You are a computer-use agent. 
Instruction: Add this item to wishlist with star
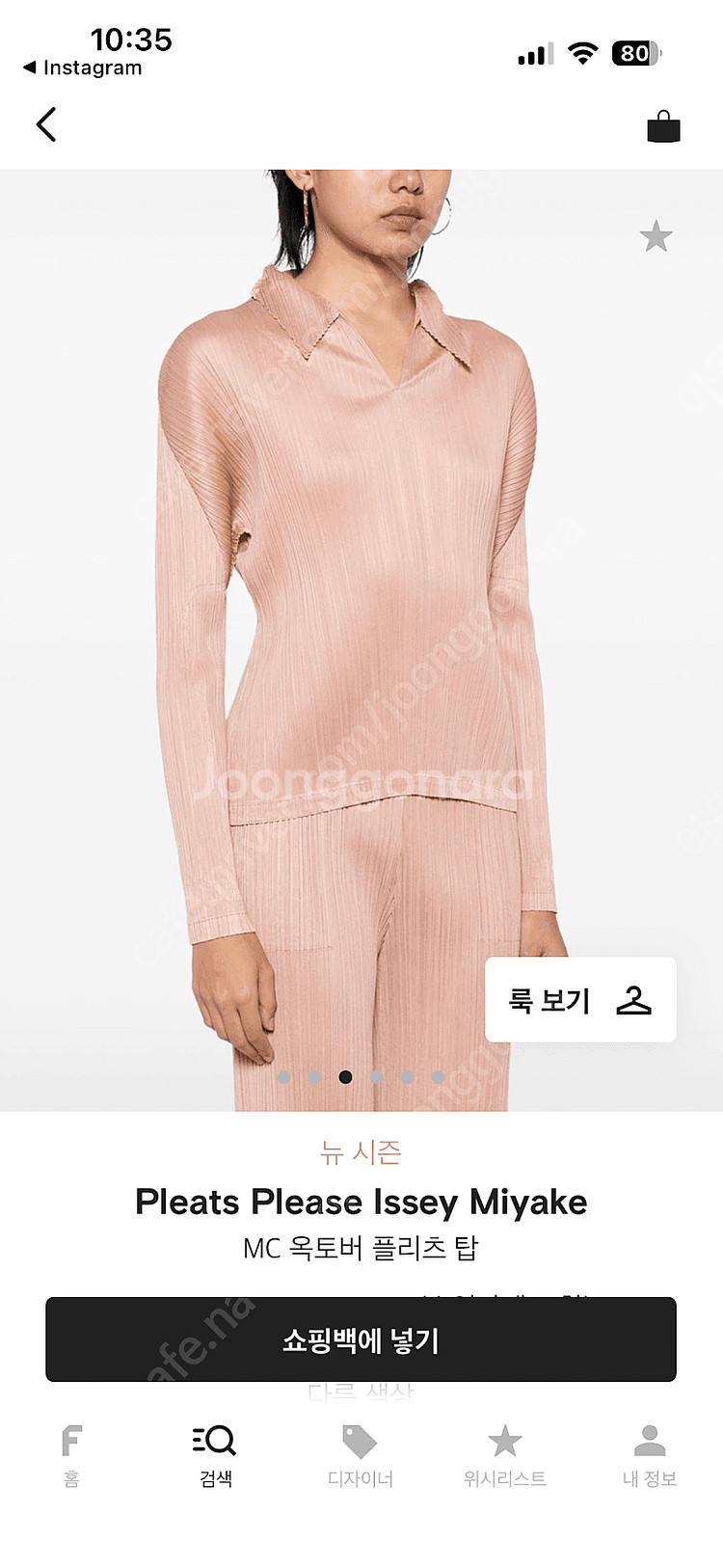pos(656,236)
